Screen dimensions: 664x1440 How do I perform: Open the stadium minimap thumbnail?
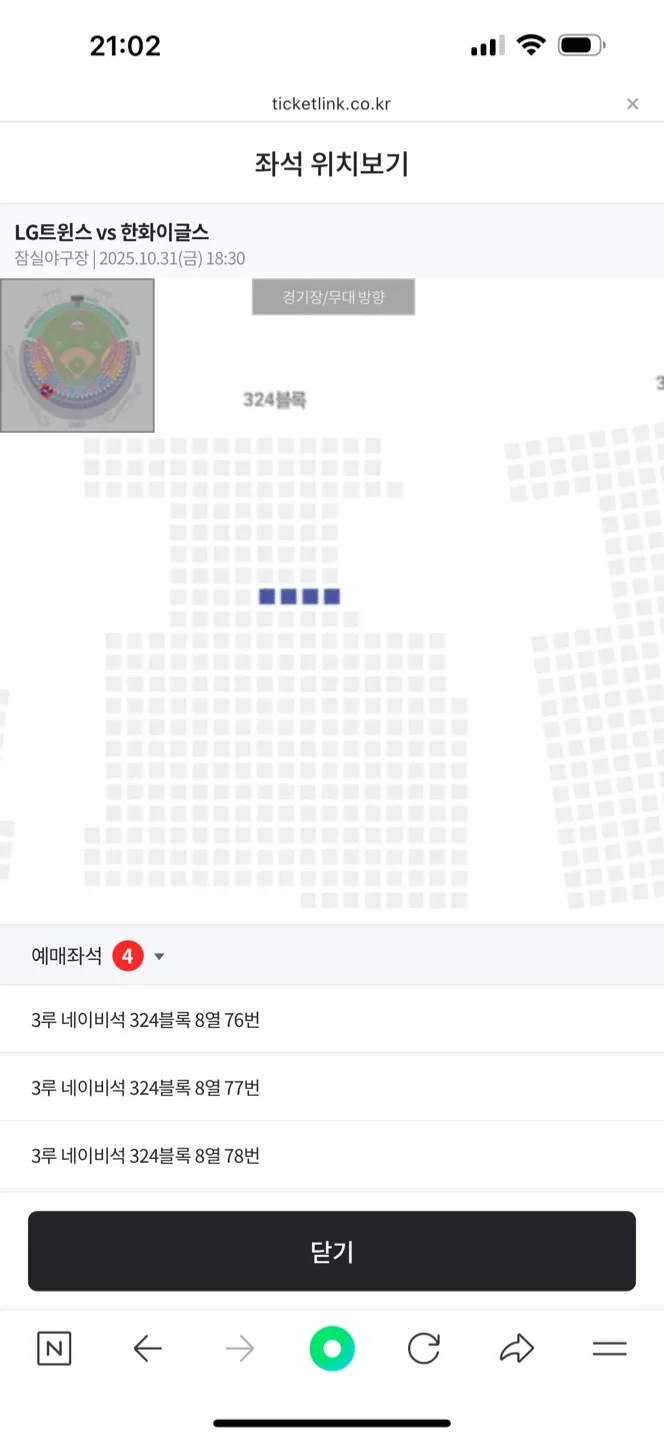click(77, 355)
